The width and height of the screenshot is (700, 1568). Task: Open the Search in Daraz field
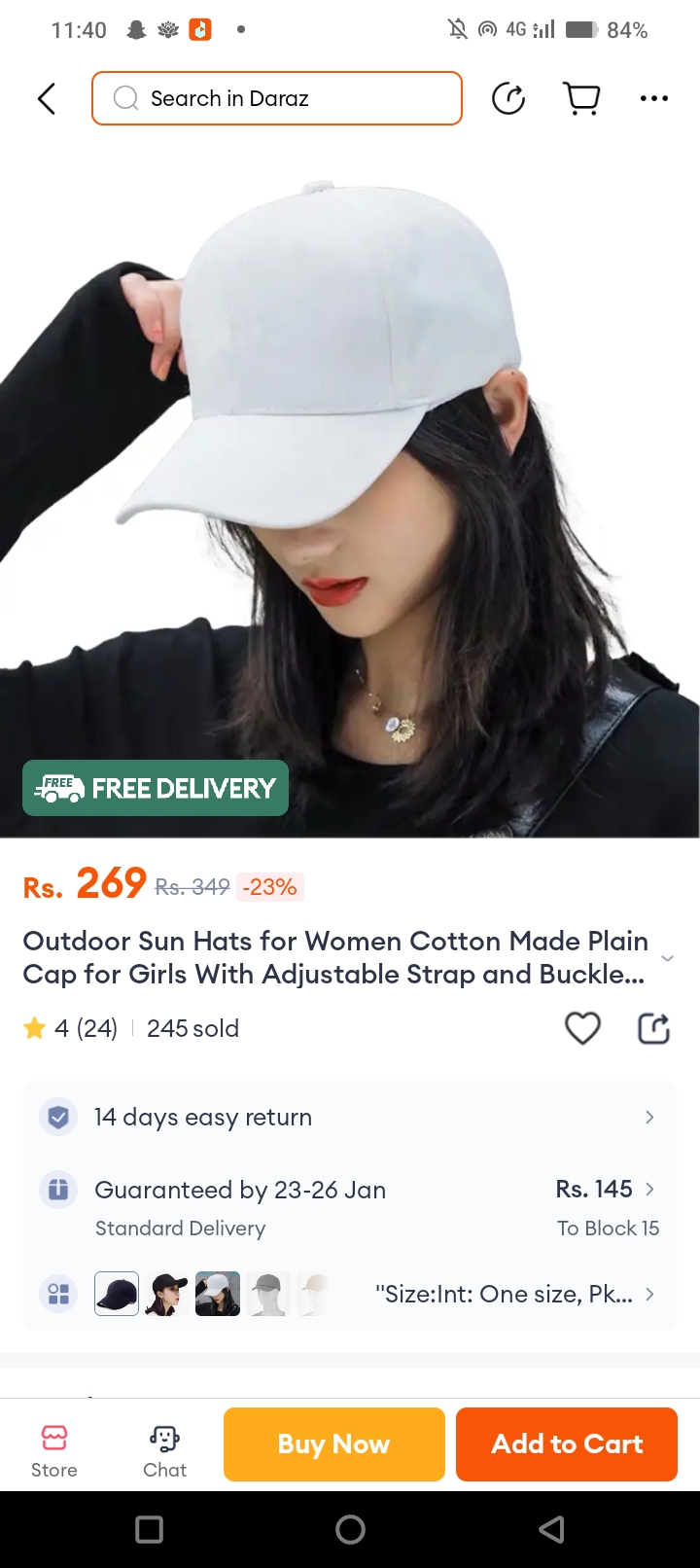(x=277, y=98)
